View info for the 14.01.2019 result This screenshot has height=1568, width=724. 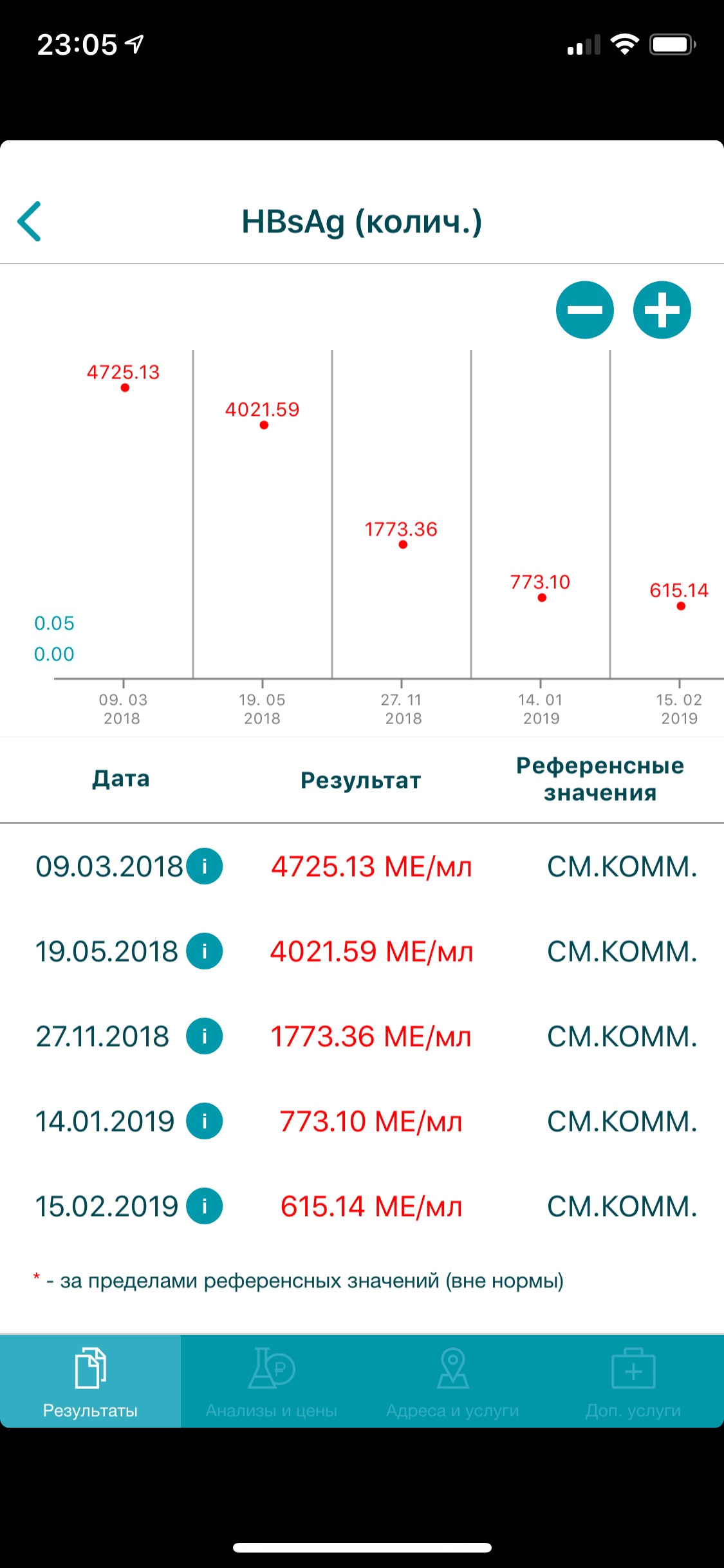point(205,1121)
